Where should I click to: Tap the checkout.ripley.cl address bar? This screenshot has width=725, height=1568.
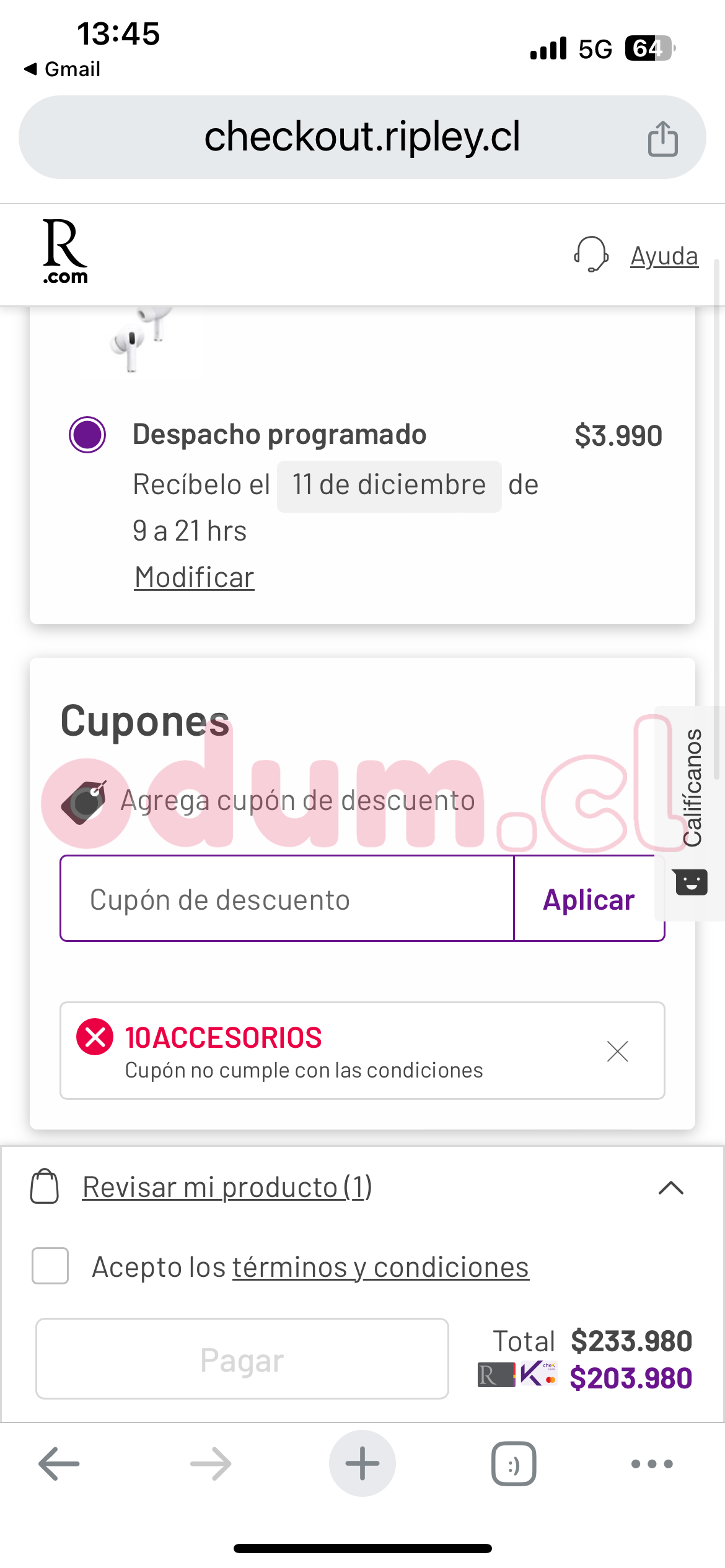tap(362, 137)
